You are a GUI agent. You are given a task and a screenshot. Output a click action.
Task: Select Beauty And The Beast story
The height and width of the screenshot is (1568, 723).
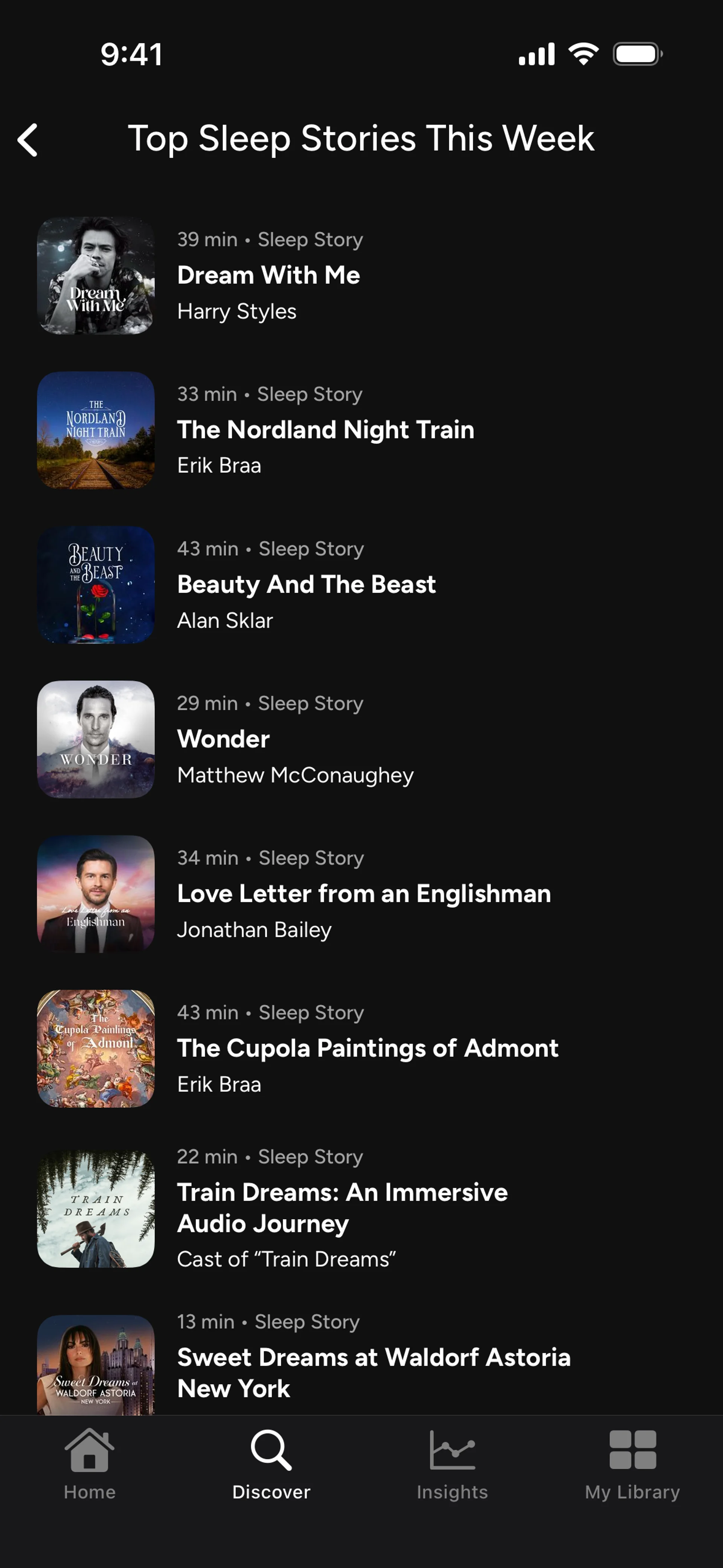click(306, 584)
